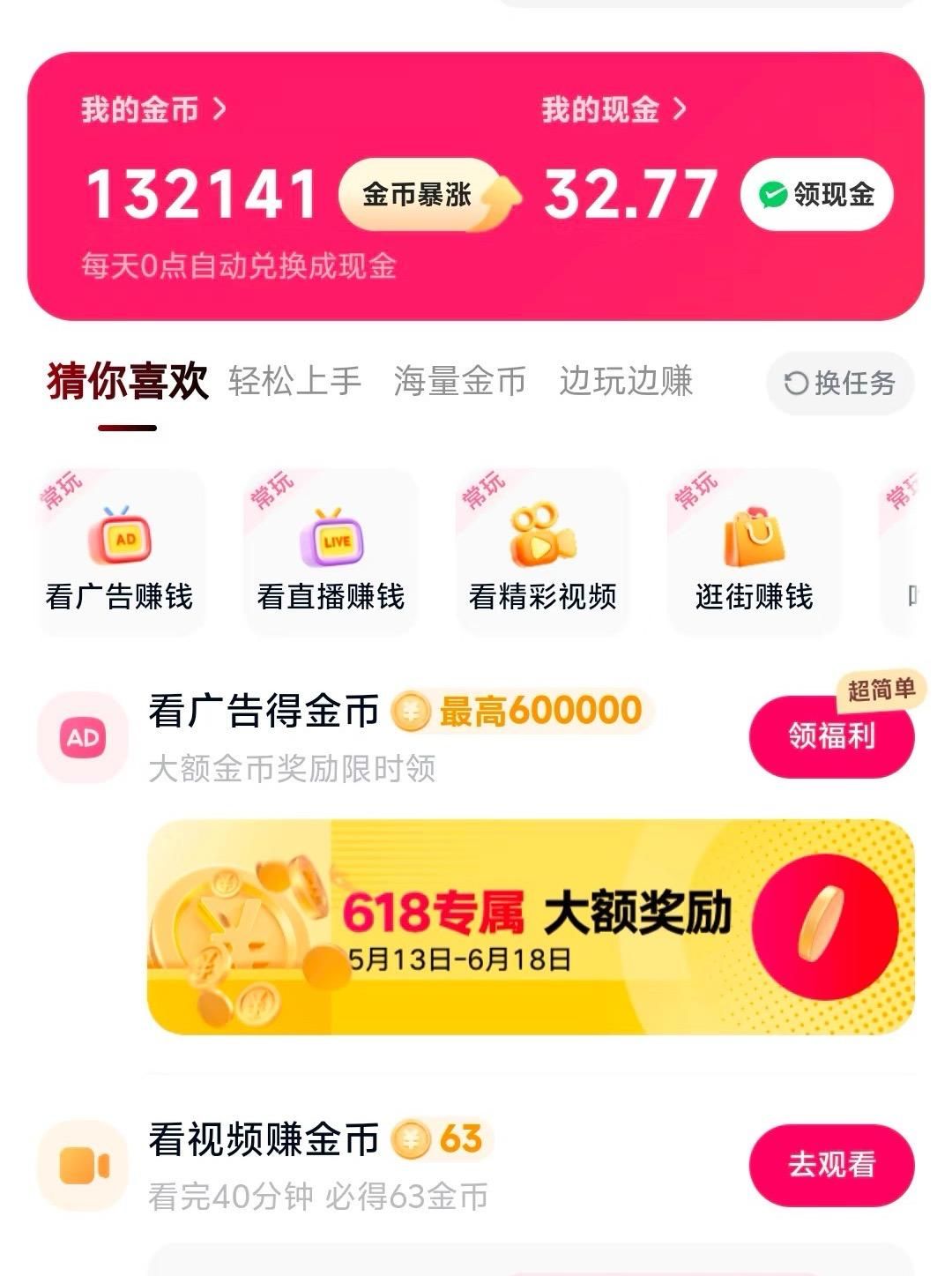Refresh tasks with 换任务
The width and height of the screenshot is (952, 1276).
coord(840,383)
